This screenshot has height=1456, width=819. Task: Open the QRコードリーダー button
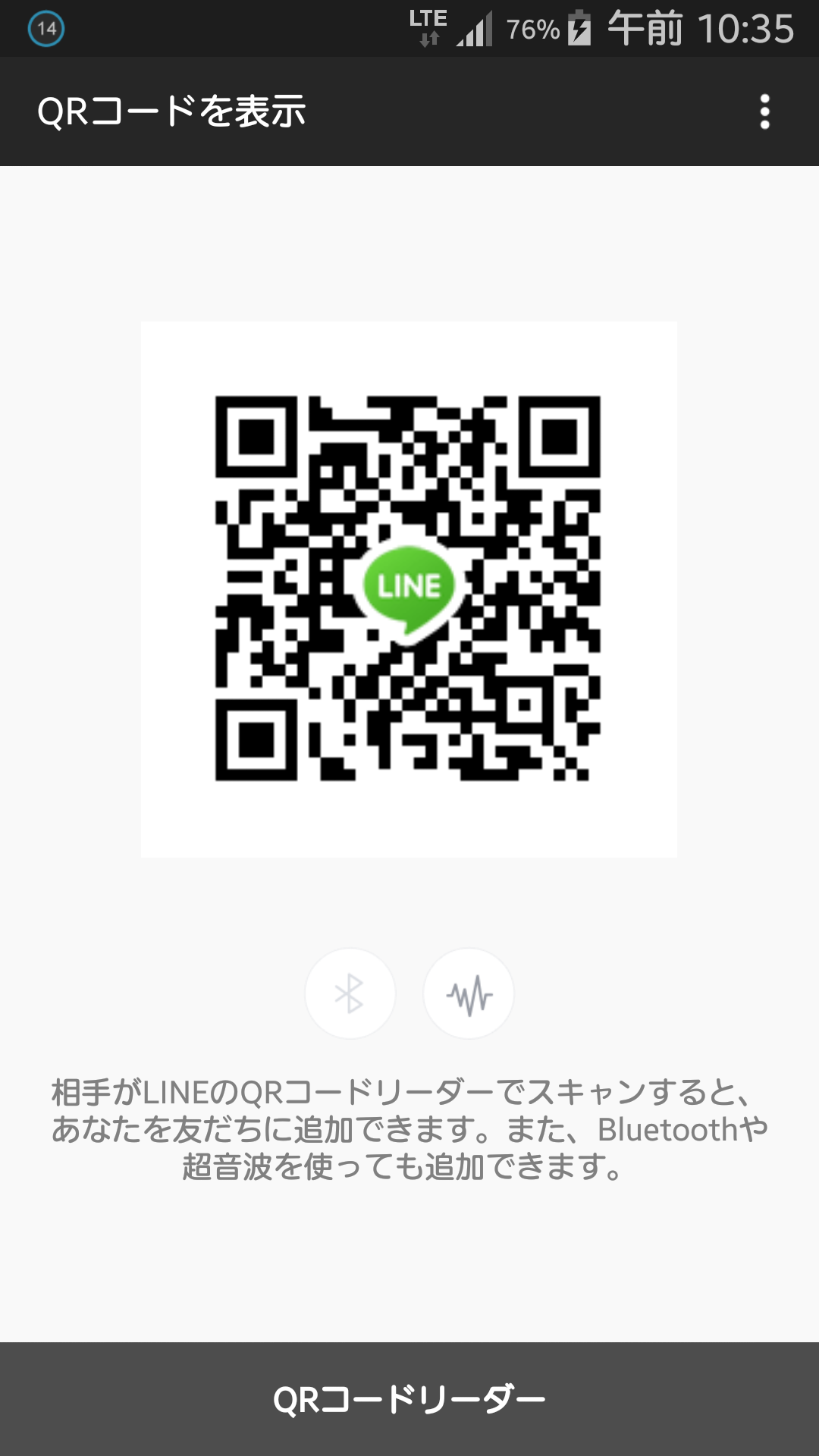pos(409,1399)
